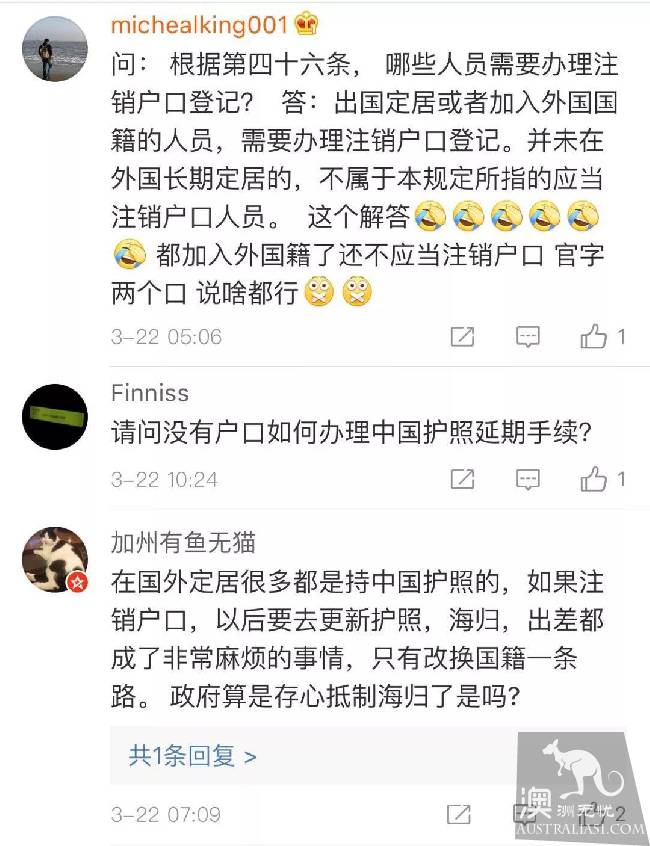Repost michealking001's comment
The image size is (650, 846).
(462, 337)
